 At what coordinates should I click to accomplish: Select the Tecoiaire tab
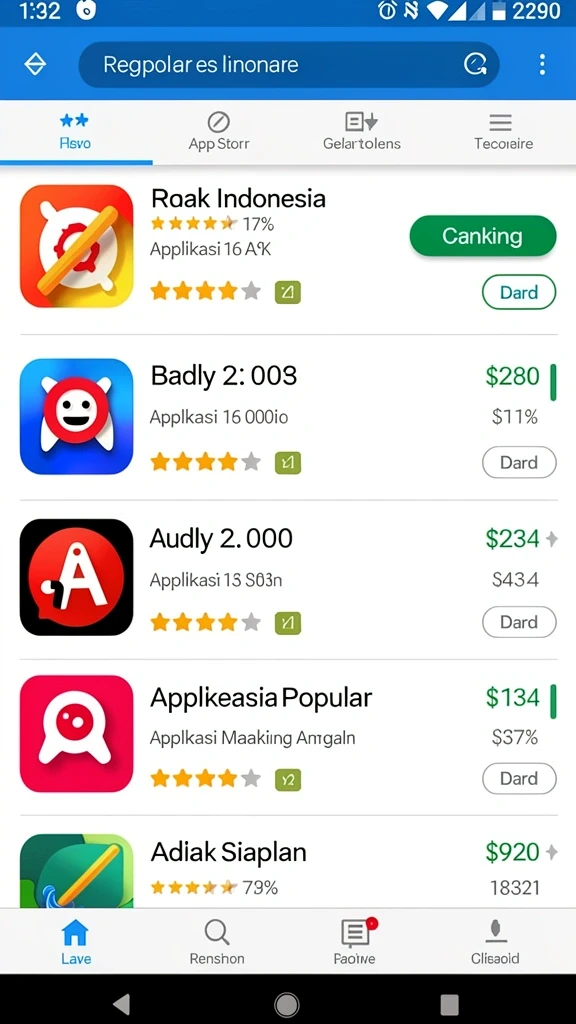pyautogui.click(x=503, y=132)
